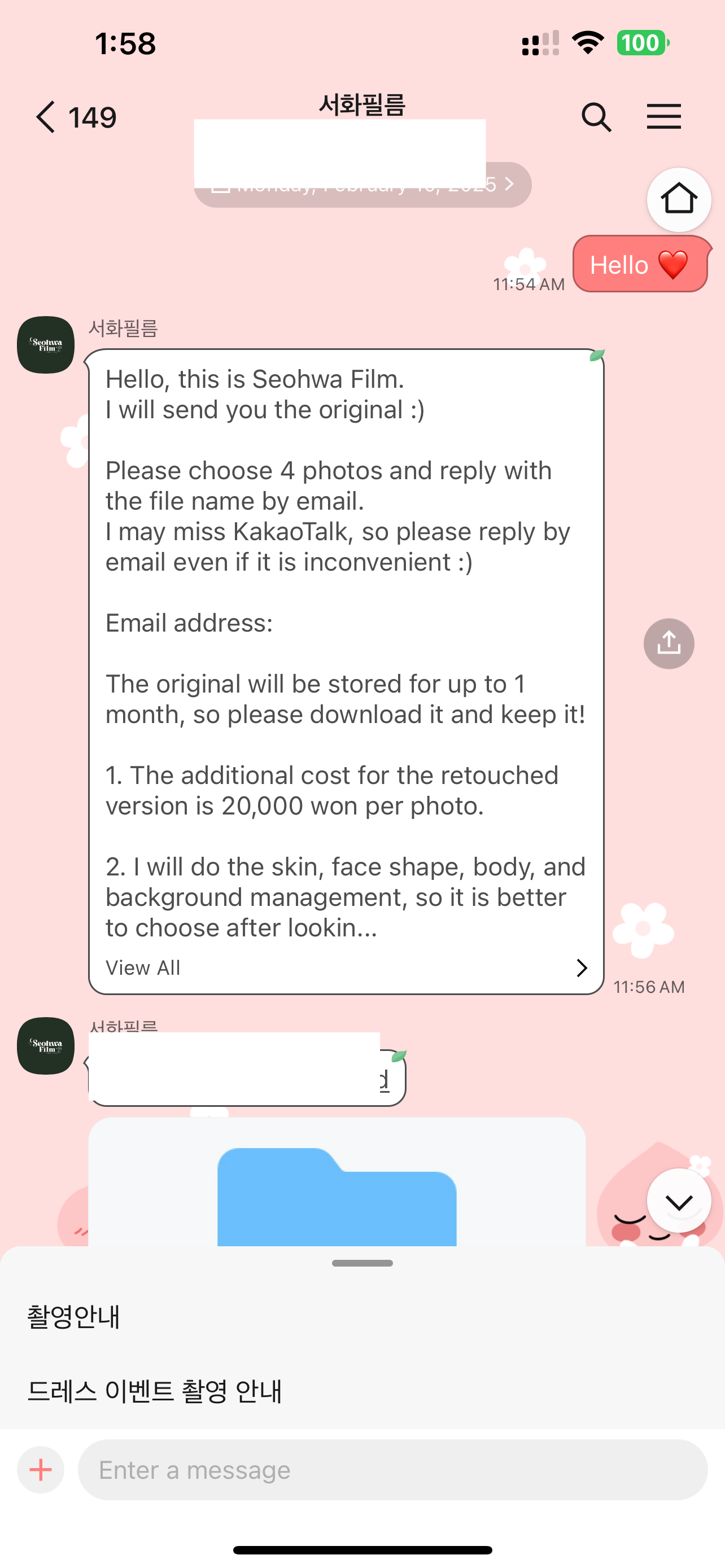The image size is (725, 1568).
Task: Expand the message with View All
Action: (x=345, y=967)
